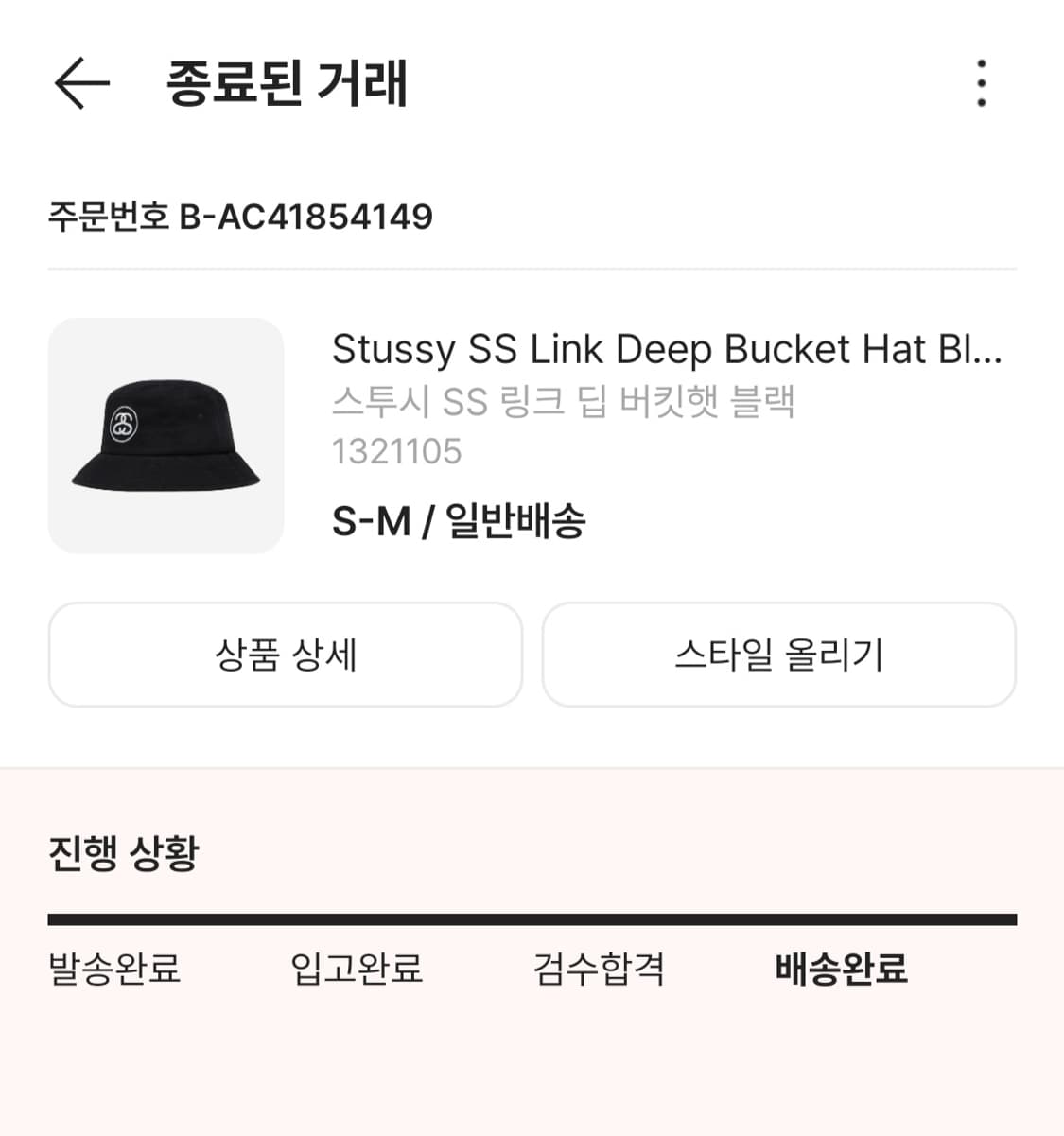Image resolution: width=1064 pixels, height=1136 pixels.
Task: Tap the 종료된 거래 screen title
Action: (x=288, y=84)
